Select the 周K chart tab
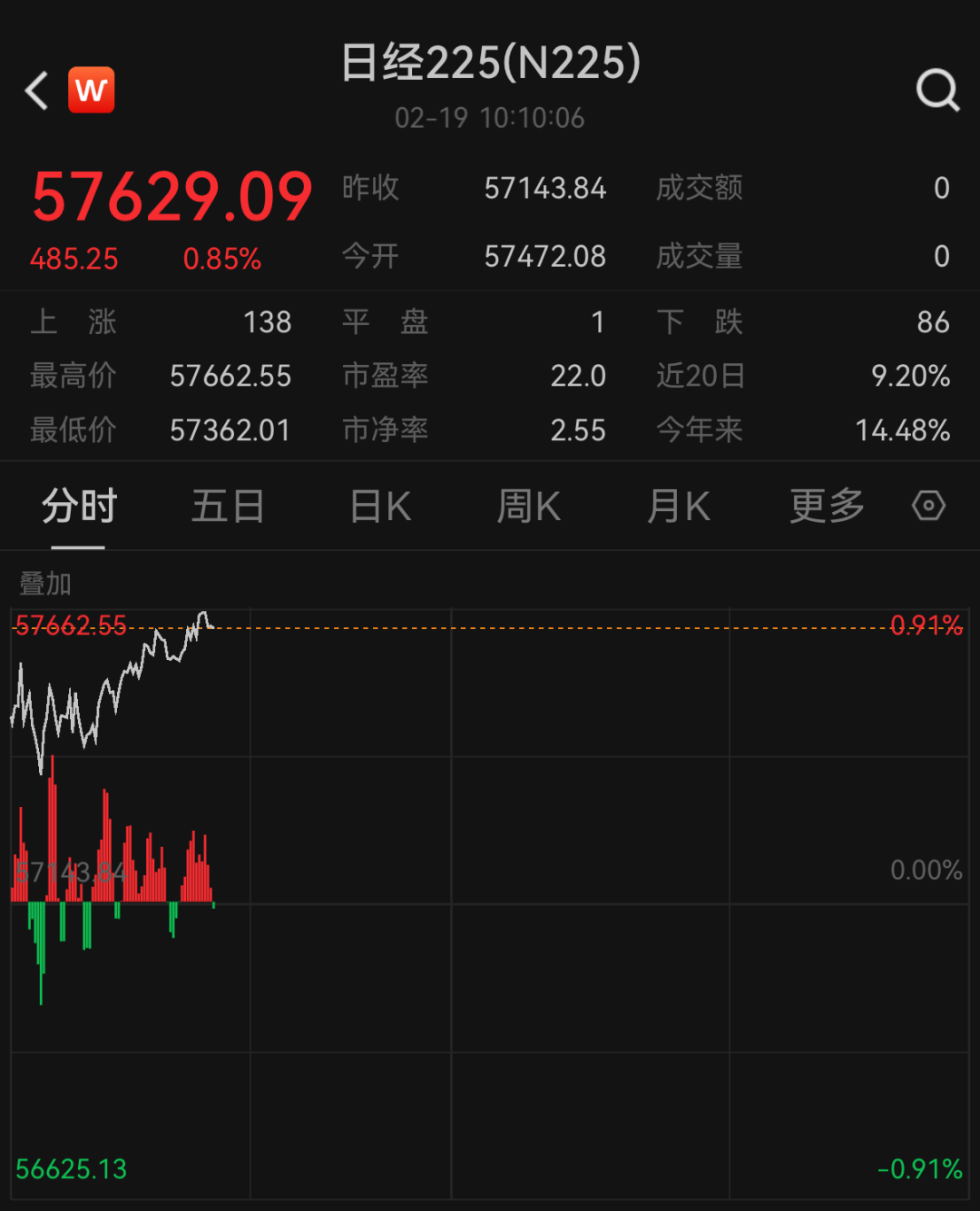 pos(529,507)
